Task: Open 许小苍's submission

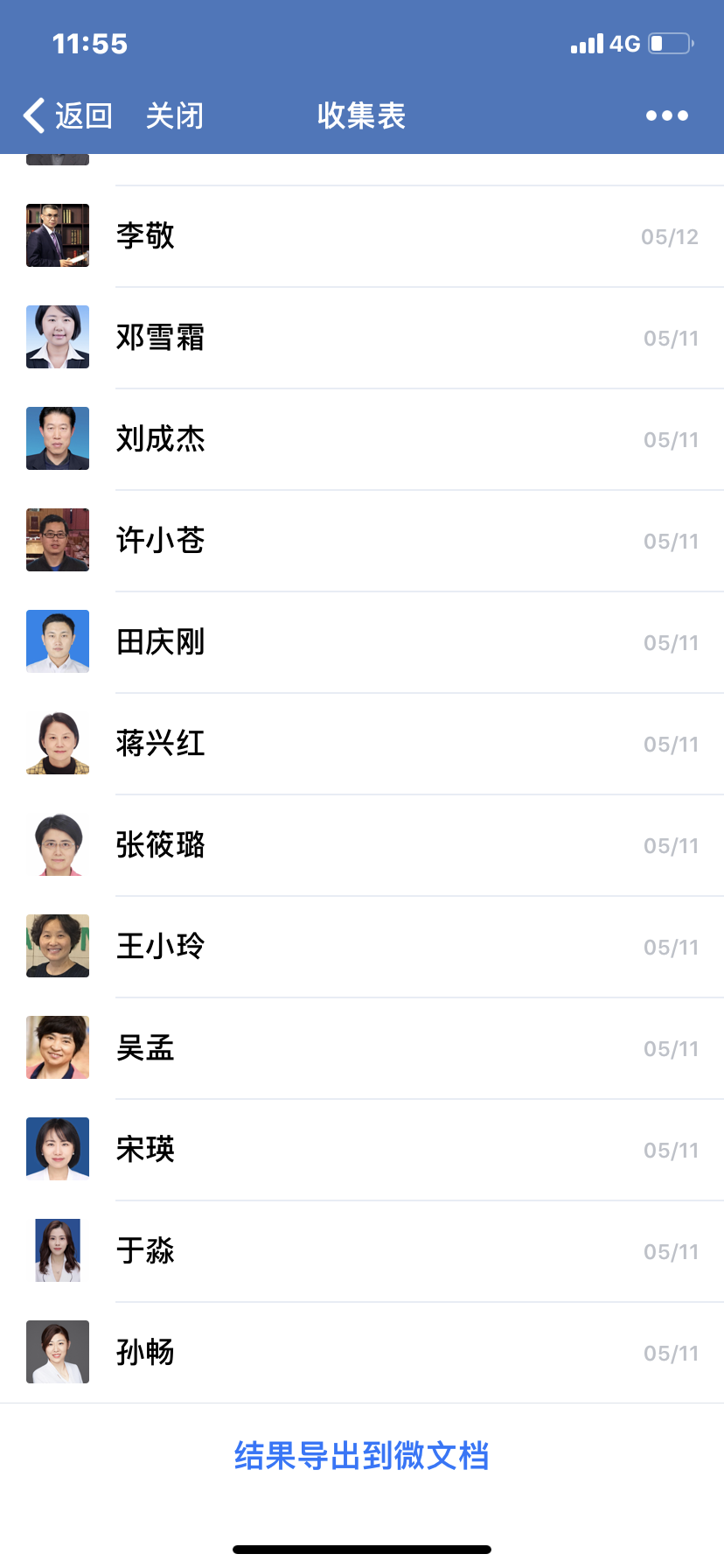Action: [362, 541]
